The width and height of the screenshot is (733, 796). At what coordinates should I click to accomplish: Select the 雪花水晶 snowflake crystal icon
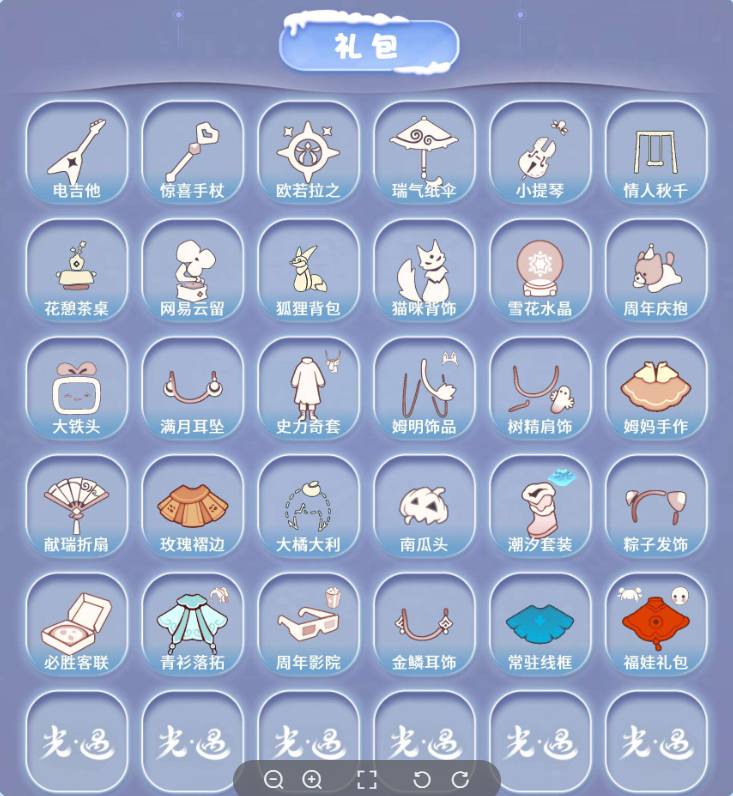[x=540, y=270]
